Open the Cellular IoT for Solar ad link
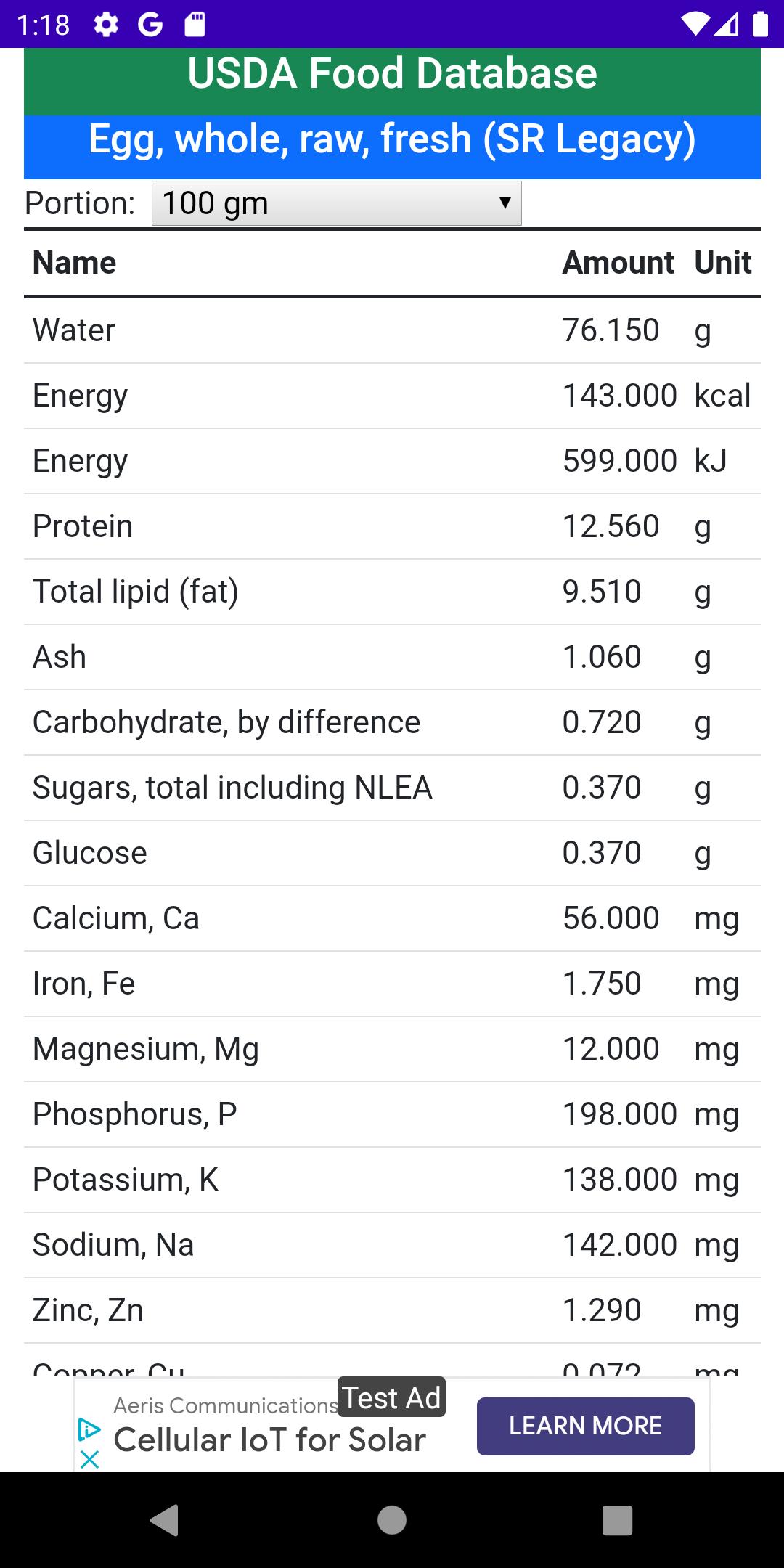784x1568 pixels. [x=271, y=1440]
